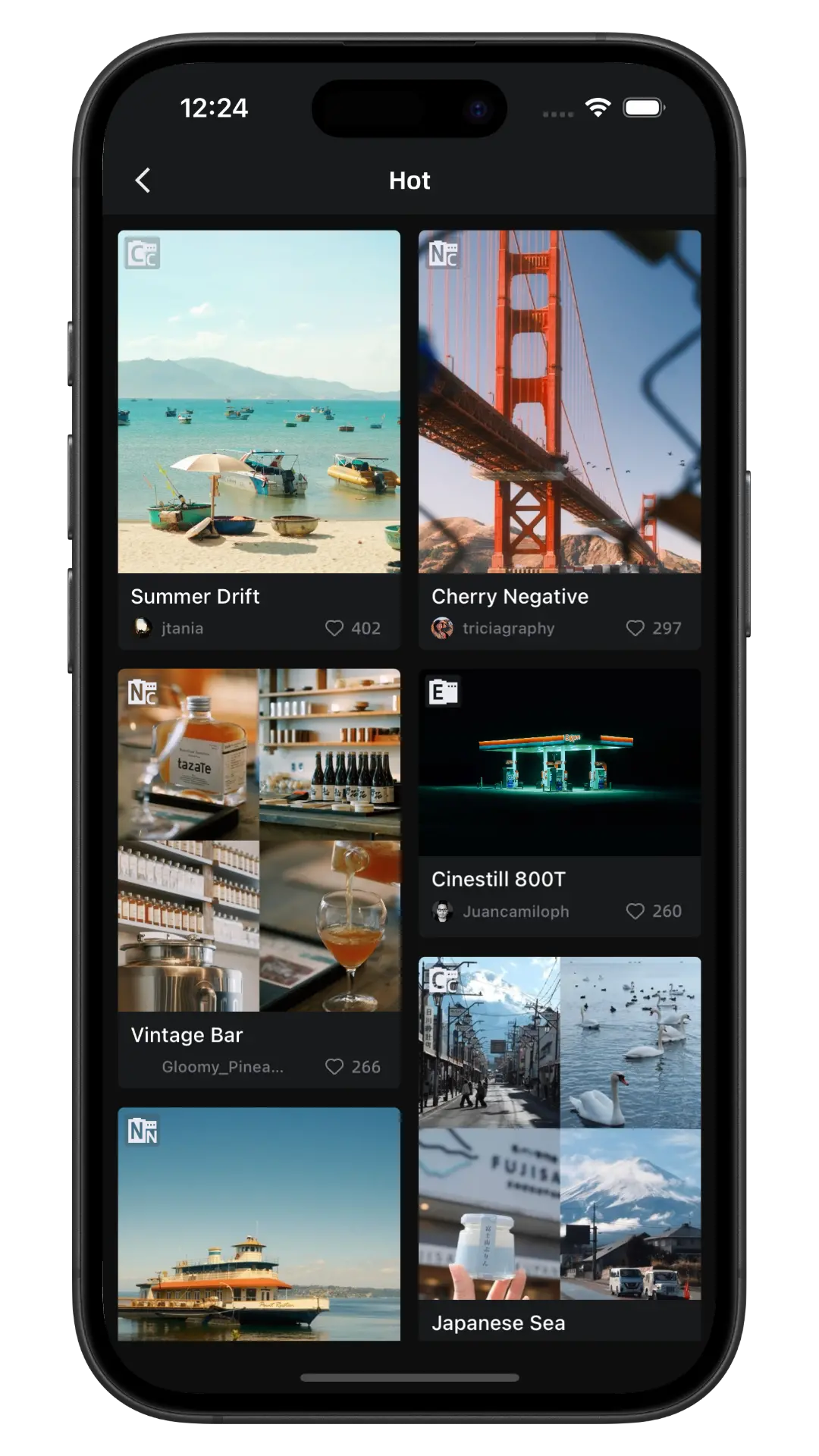
Task: Open the Cherry Negative preset card
Action: (x=560, y=402)
